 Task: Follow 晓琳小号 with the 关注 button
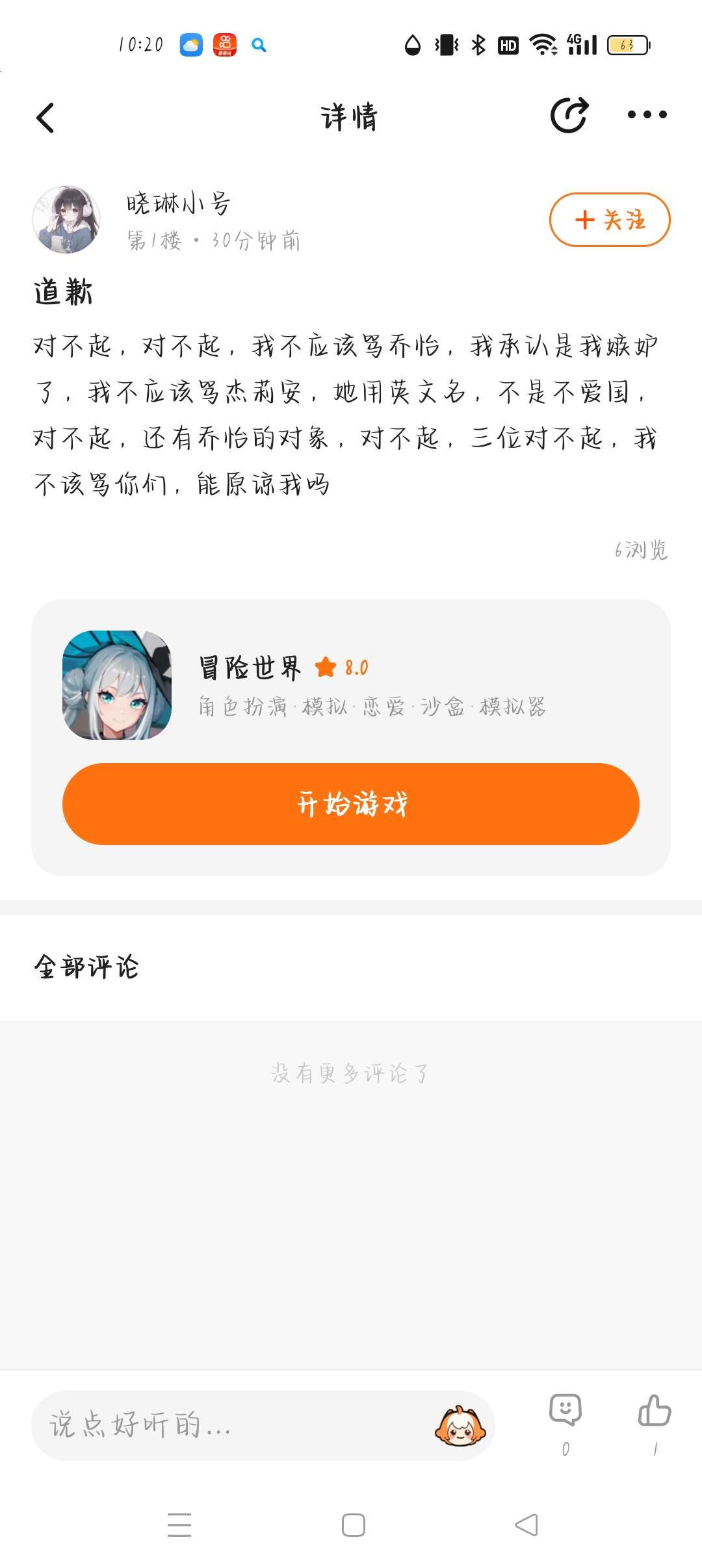(x=610, y=220)
